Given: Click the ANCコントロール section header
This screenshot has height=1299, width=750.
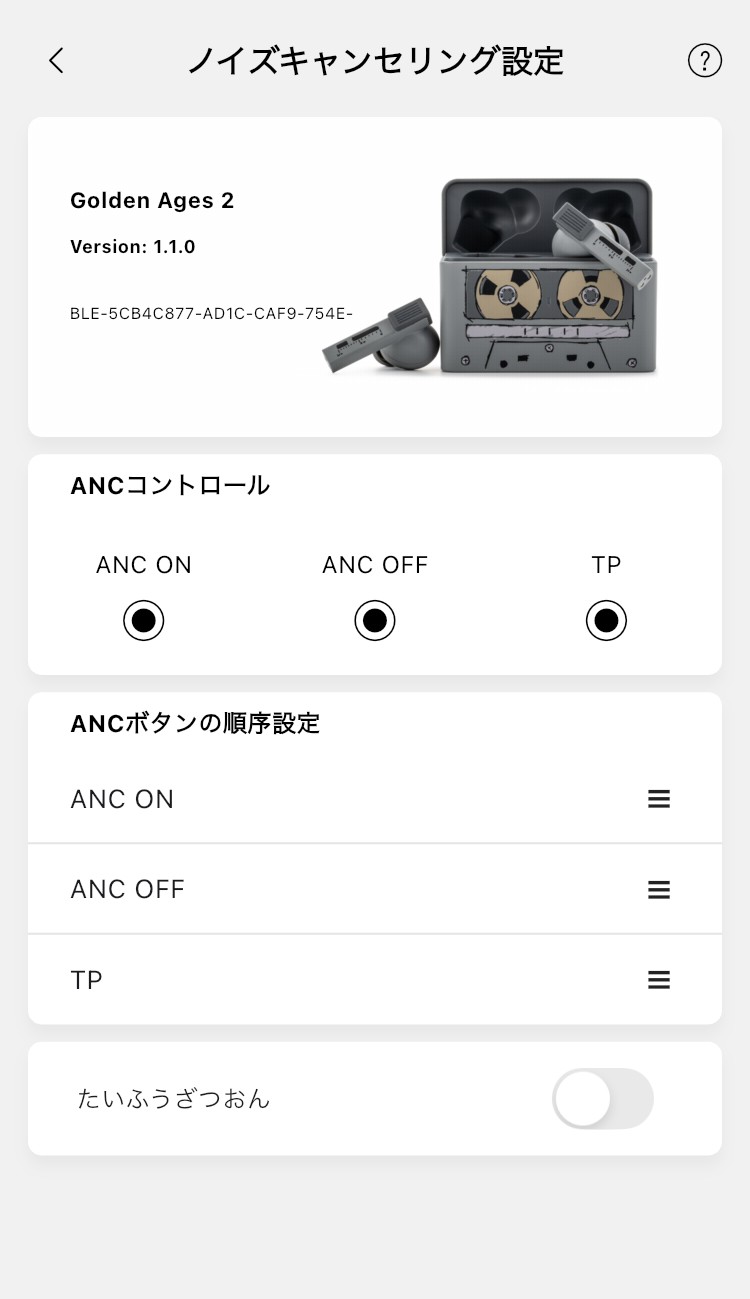Looking at the screenshot, I should pos(169,486).
